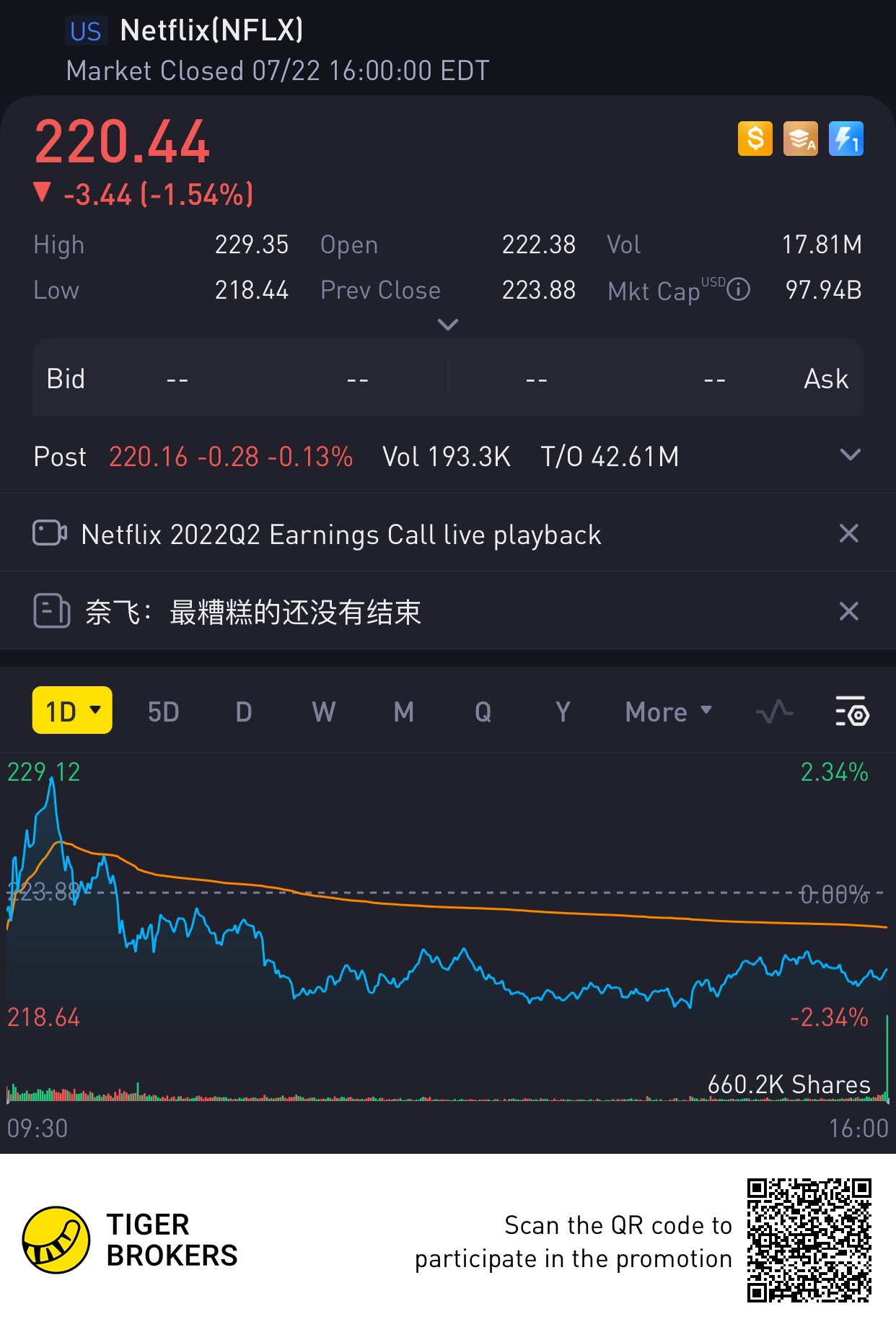
Task: Tap the blue lightning badge icon
Action: tap(846, 139)
